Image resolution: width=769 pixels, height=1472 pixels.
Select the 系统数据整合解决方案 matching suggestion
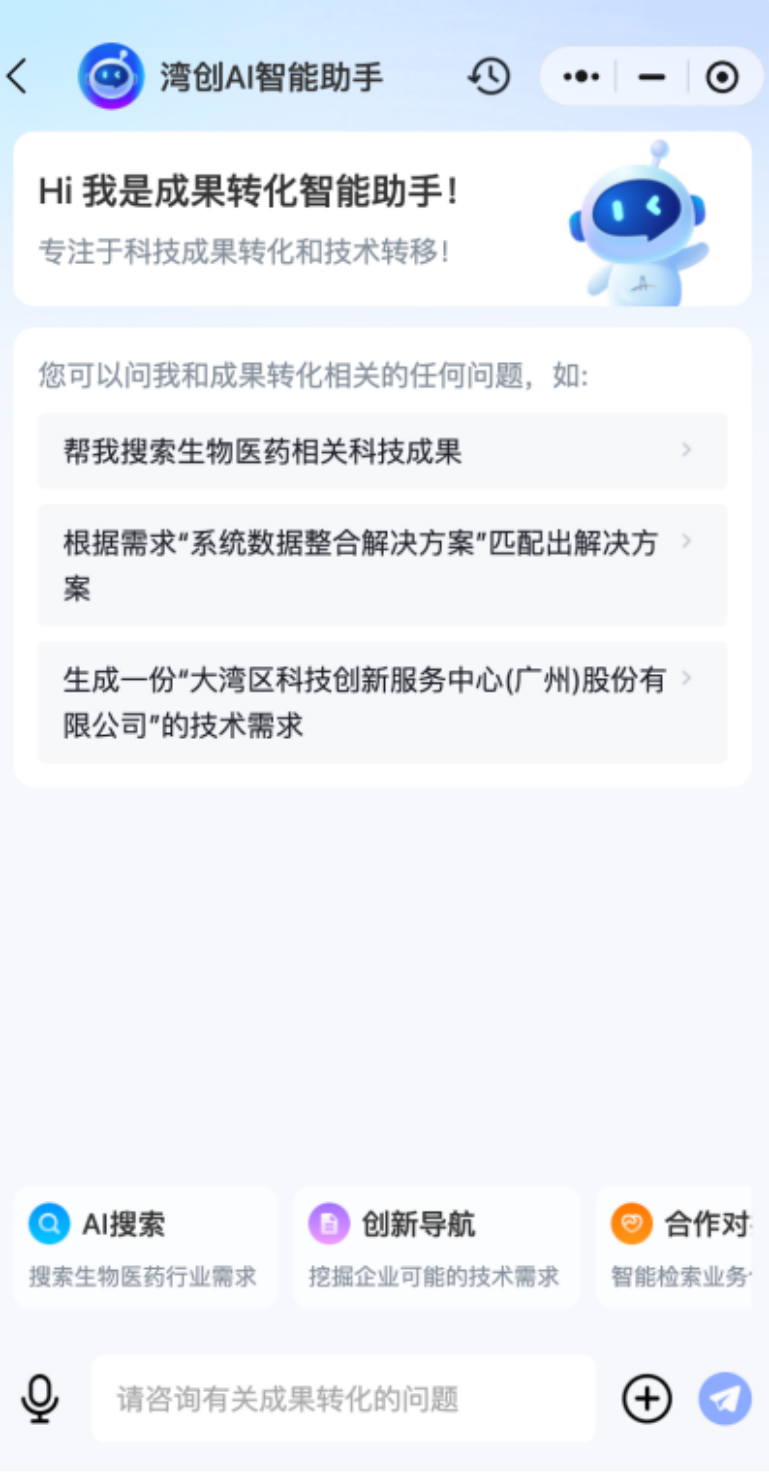coord(382,565)
